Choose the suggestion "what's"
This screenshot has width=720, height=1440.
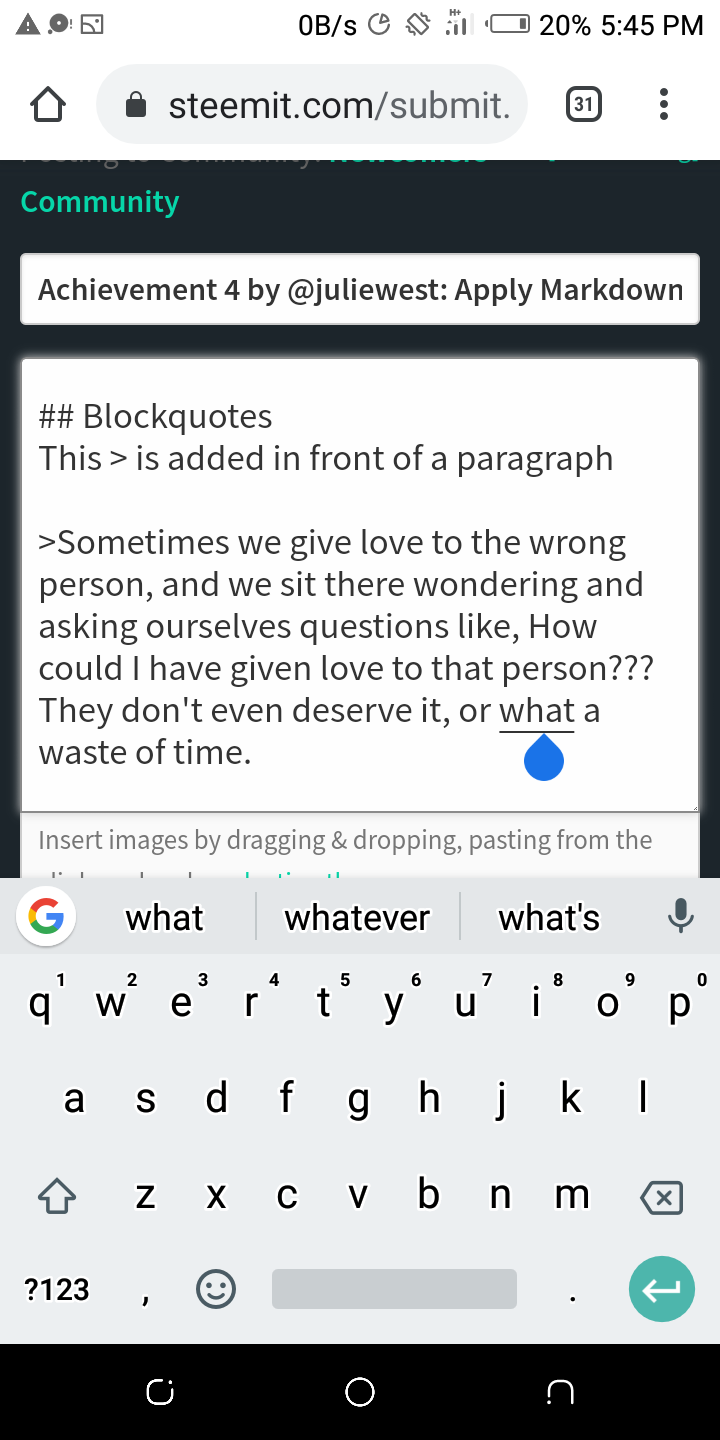point(549,917)
